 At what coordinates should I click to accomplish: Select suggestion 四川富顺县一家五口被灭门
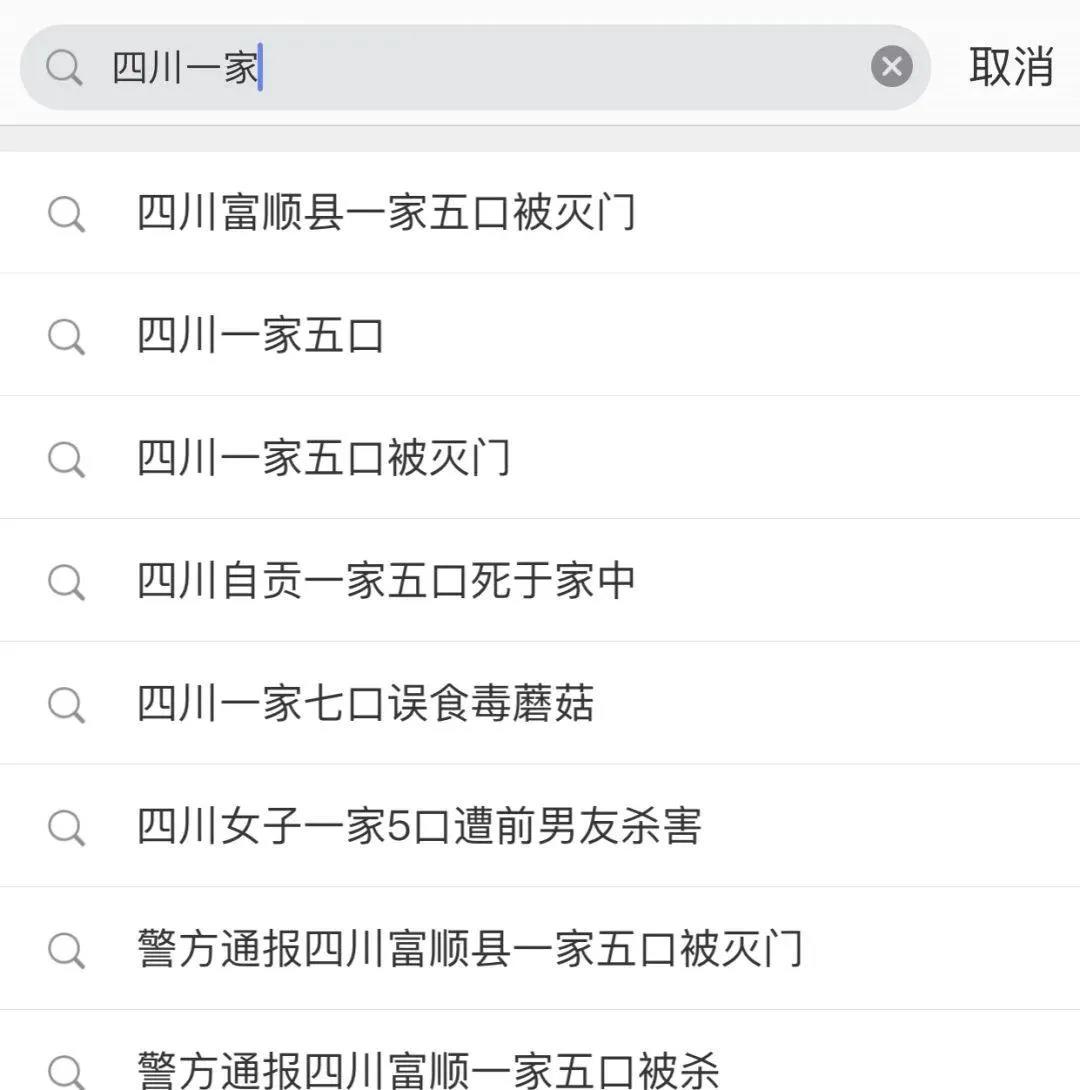click(x=386, y=213)
